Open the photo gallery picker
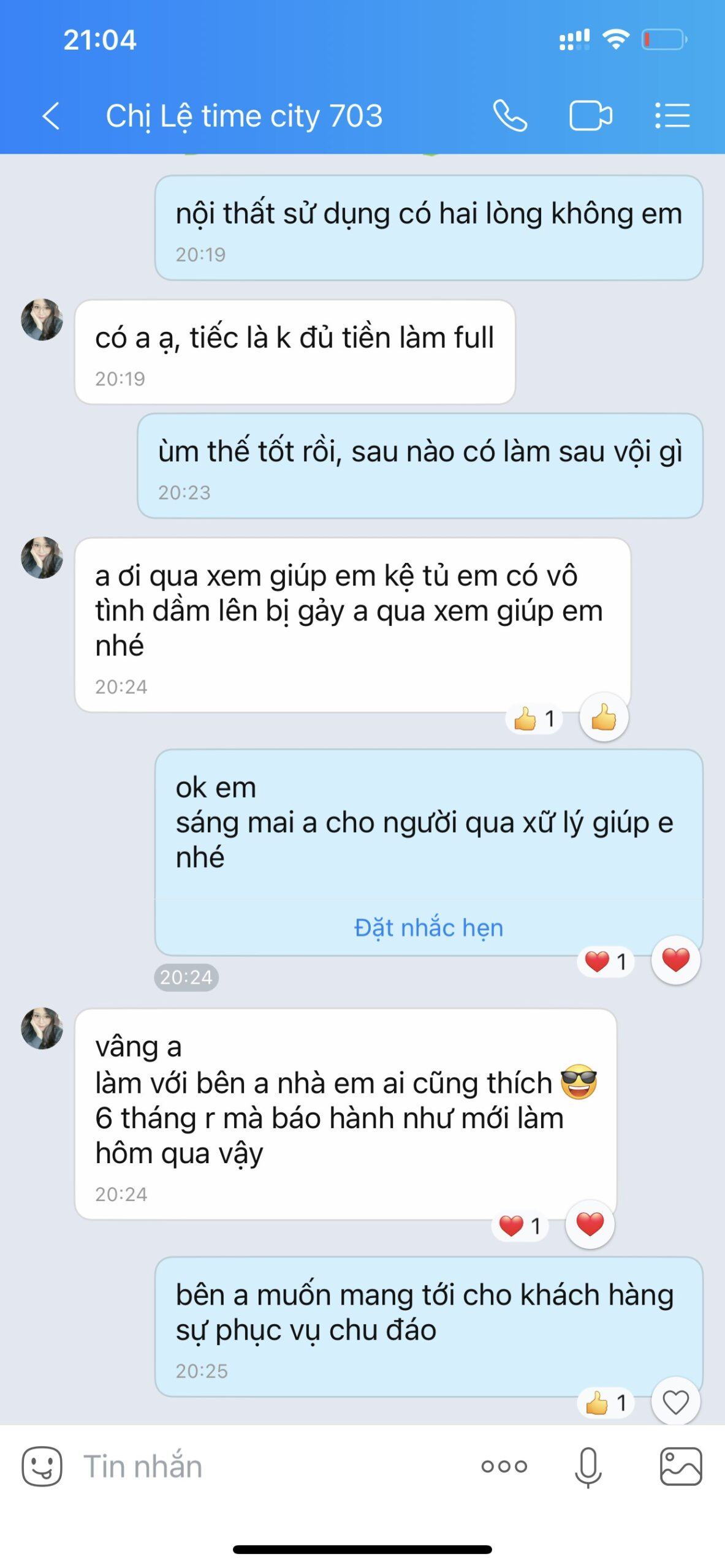 pyautogui.click(x=681, y=1466)
